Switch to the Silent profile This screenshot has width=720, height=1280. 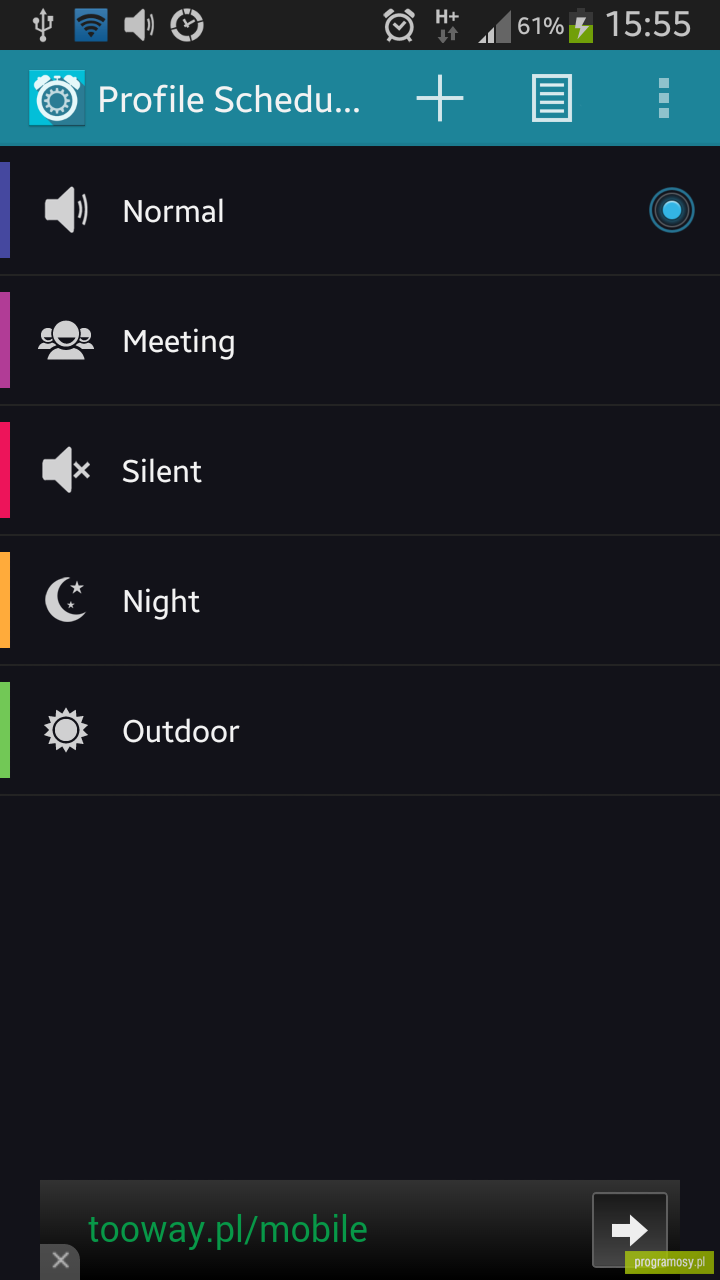pos(360,471)
